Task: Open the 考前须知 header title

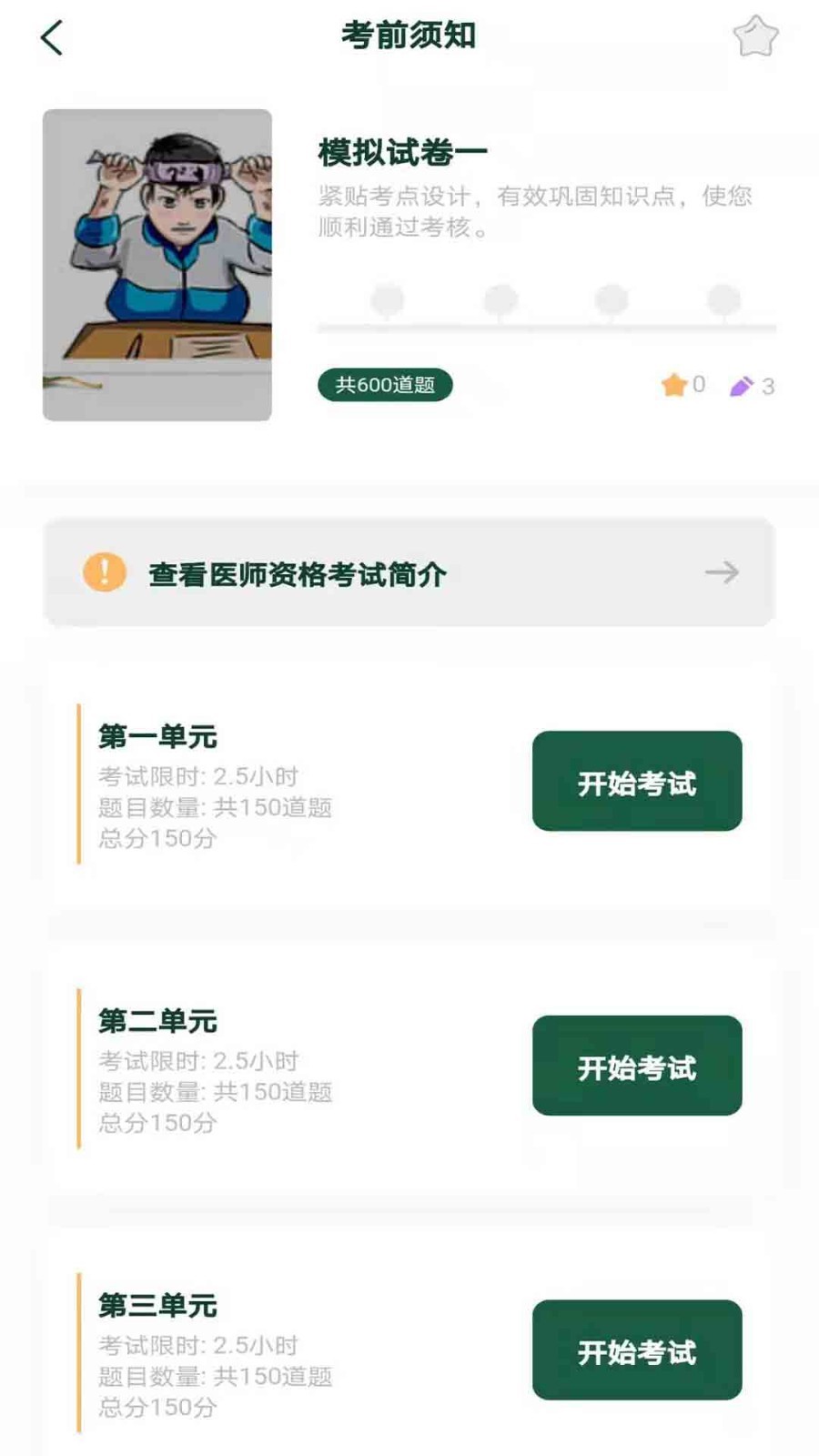Action: (409, 36)
